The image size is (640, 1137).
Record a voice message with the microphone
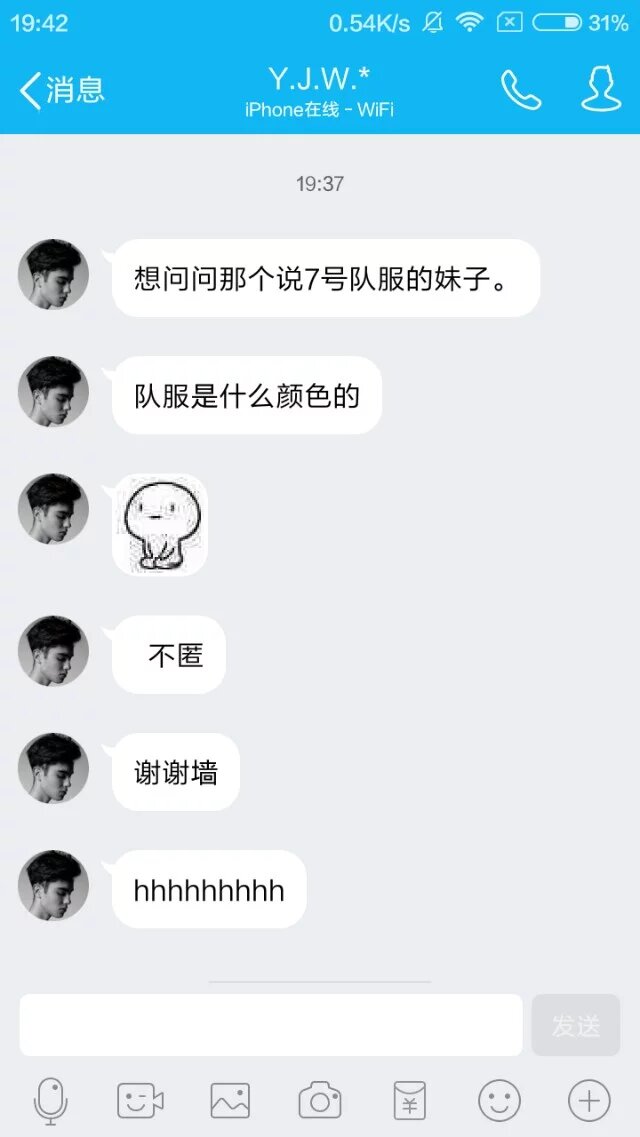tap(50, 1101)
